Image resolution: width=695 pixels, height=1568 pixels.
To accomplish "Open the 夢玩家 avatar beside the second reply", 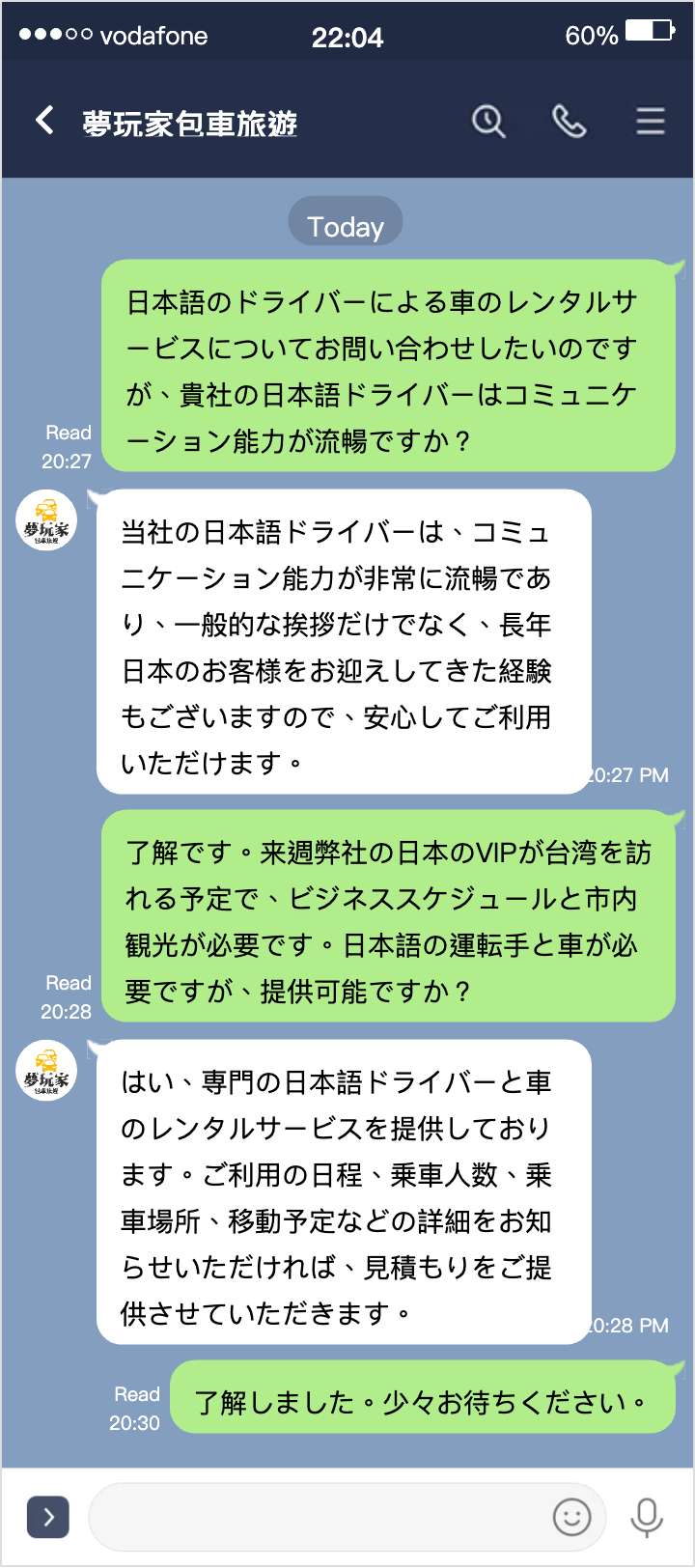I will (46, 1072).
